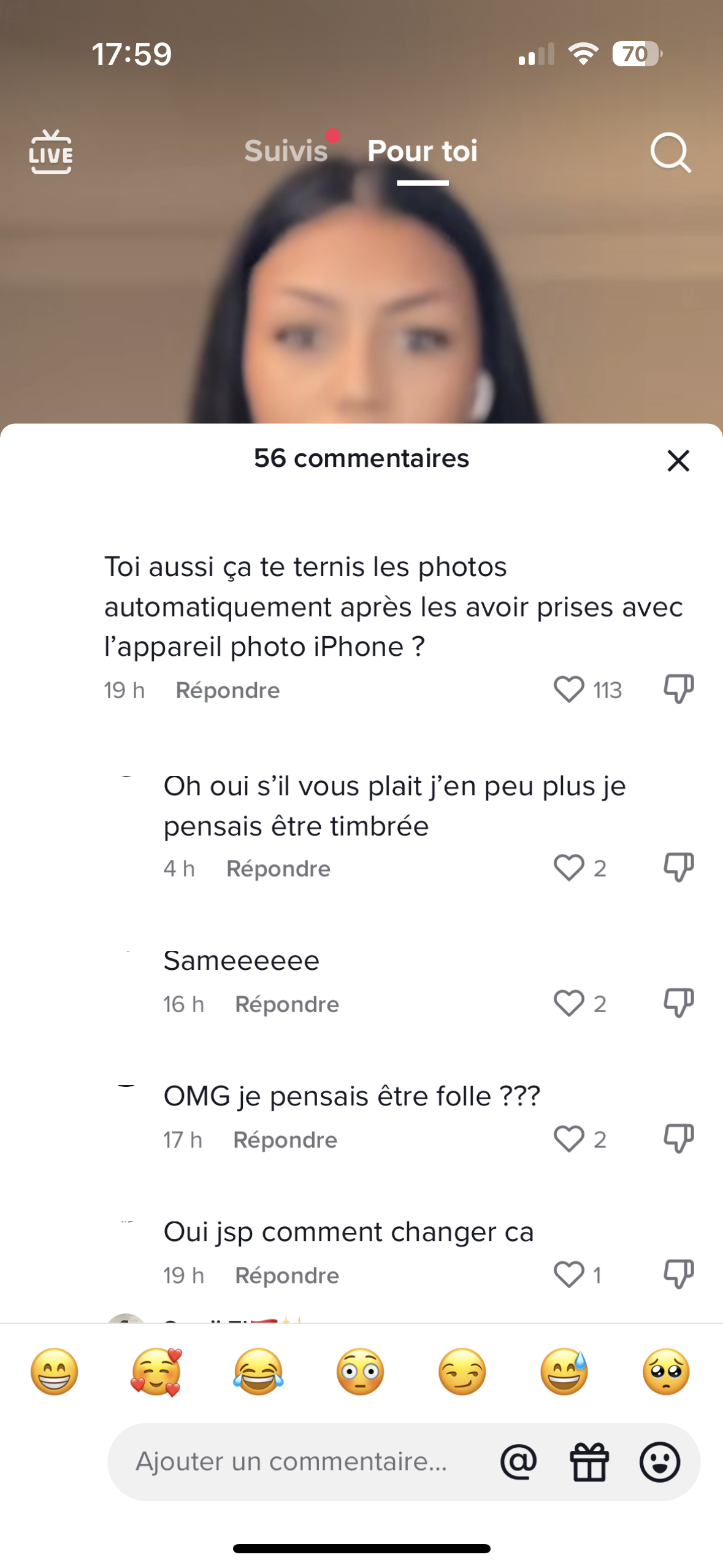Screen dimensions: 723x1568
Task: Insert the heart-face emoji
Action: pos(156,1372)
